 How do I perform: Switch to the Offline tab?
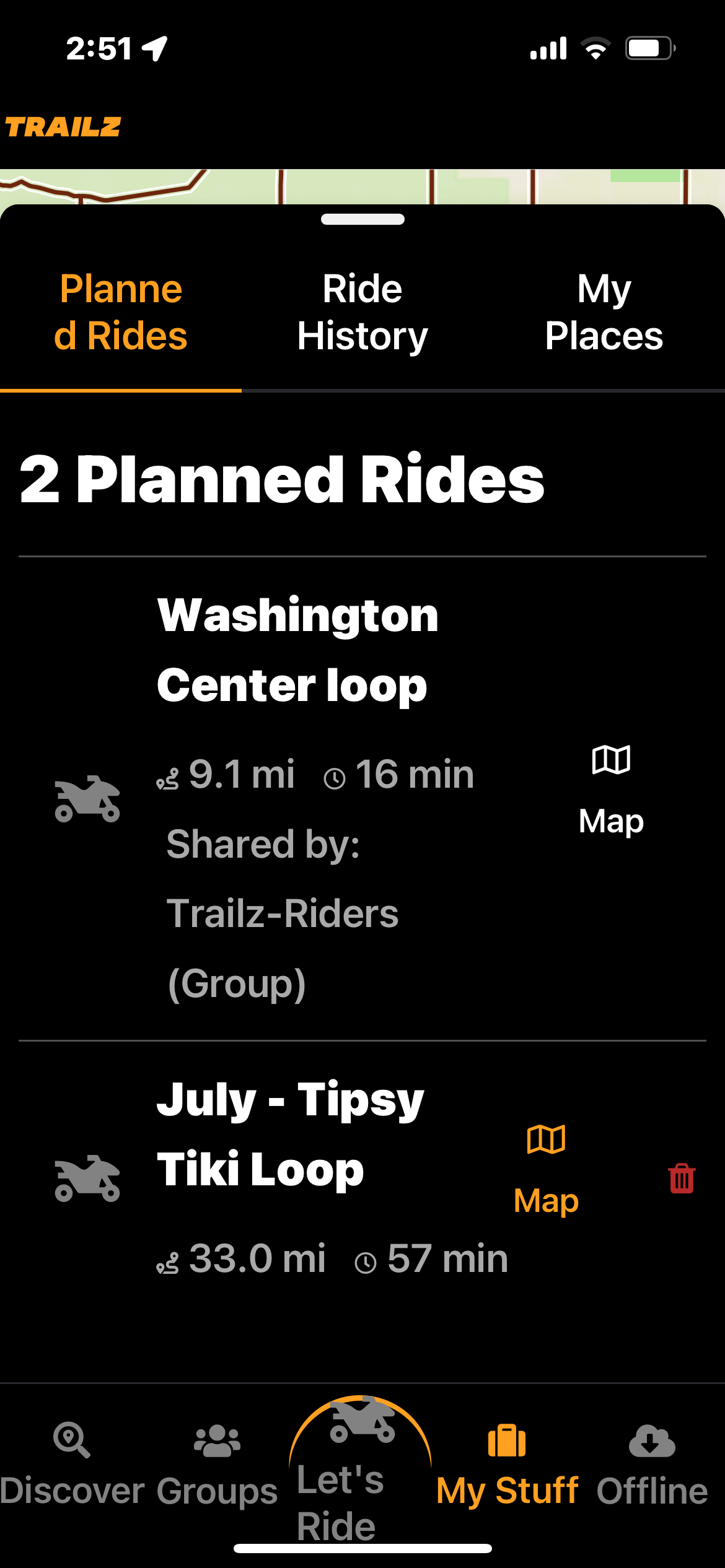[x=652, y=1466]
